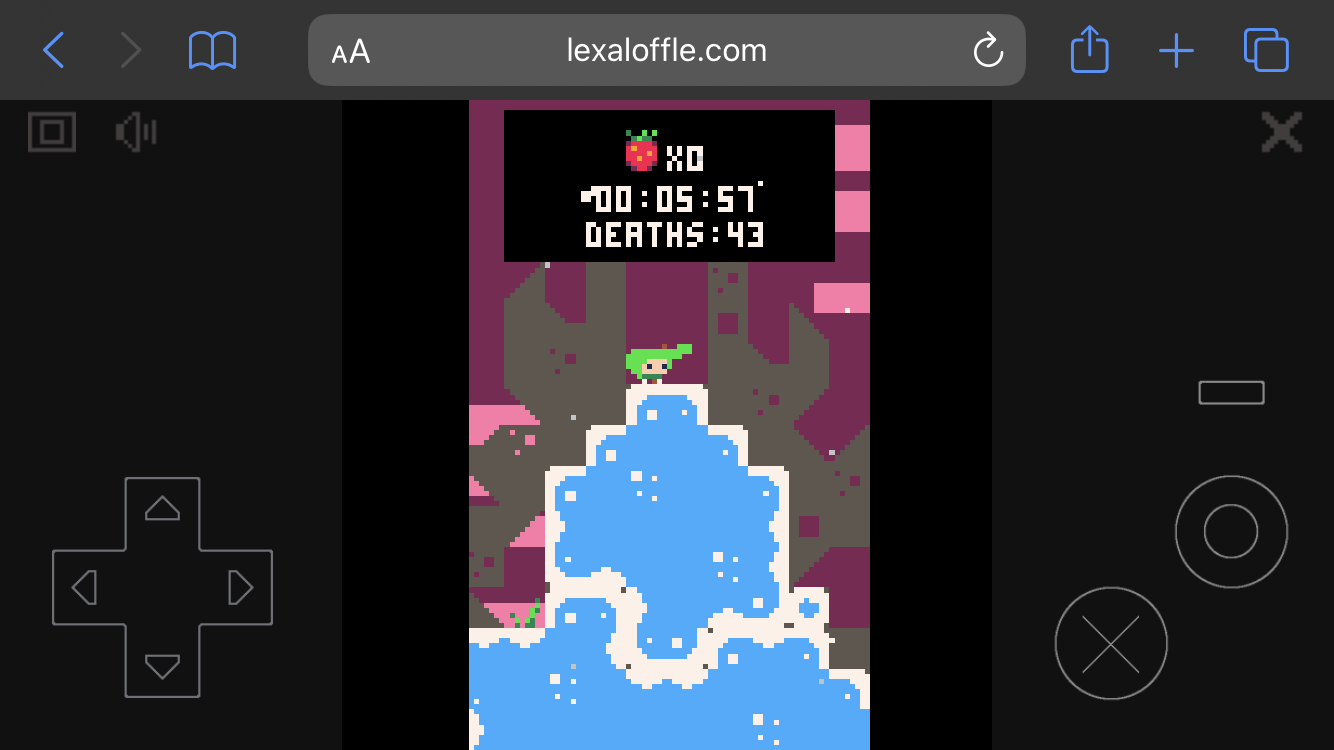
Task: Tap the lexaloffle.com address bar
Action: [666, 50]
